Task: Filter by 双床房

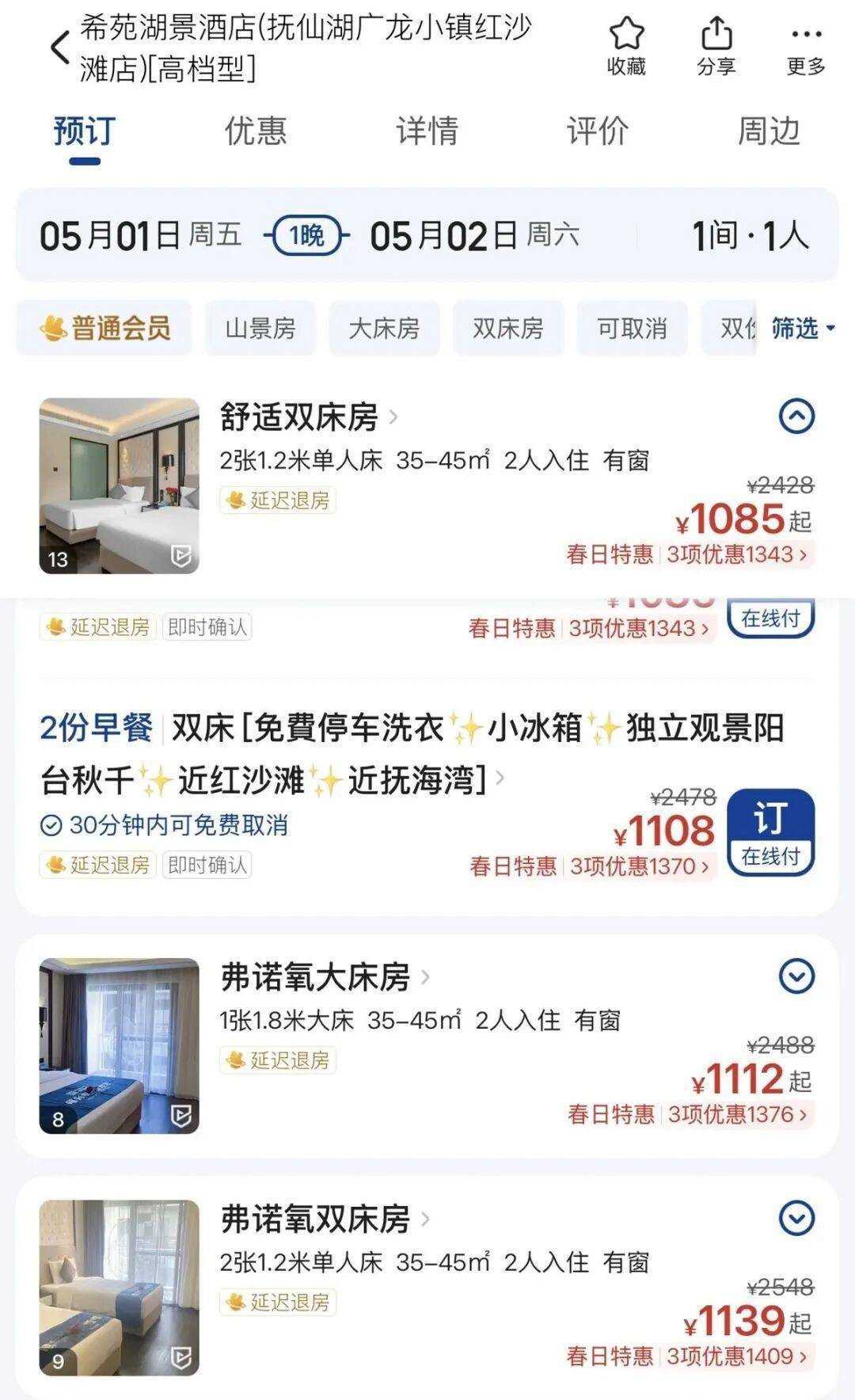Action: (x=507, y=328)
